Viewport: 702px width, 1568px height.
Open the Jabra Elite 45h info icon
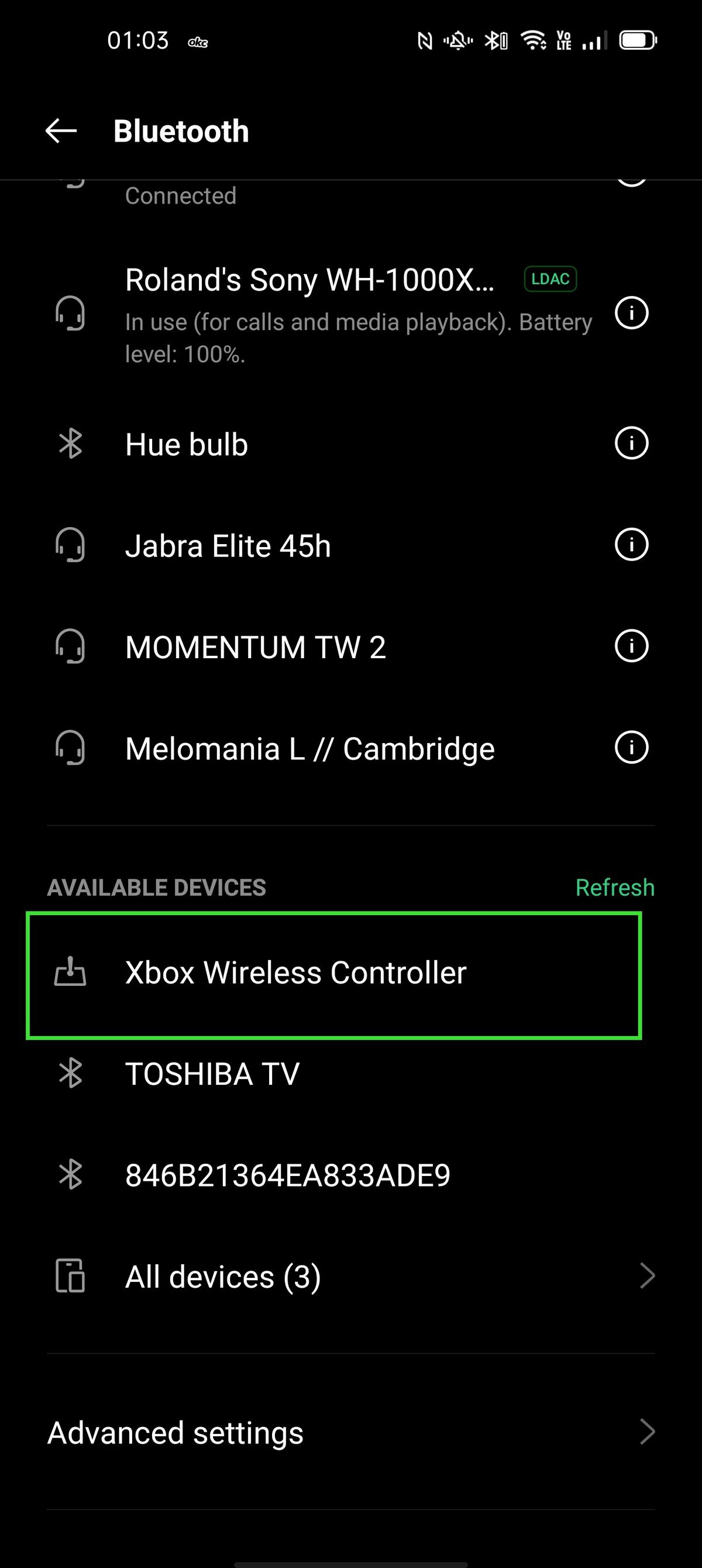pos(631,545)
